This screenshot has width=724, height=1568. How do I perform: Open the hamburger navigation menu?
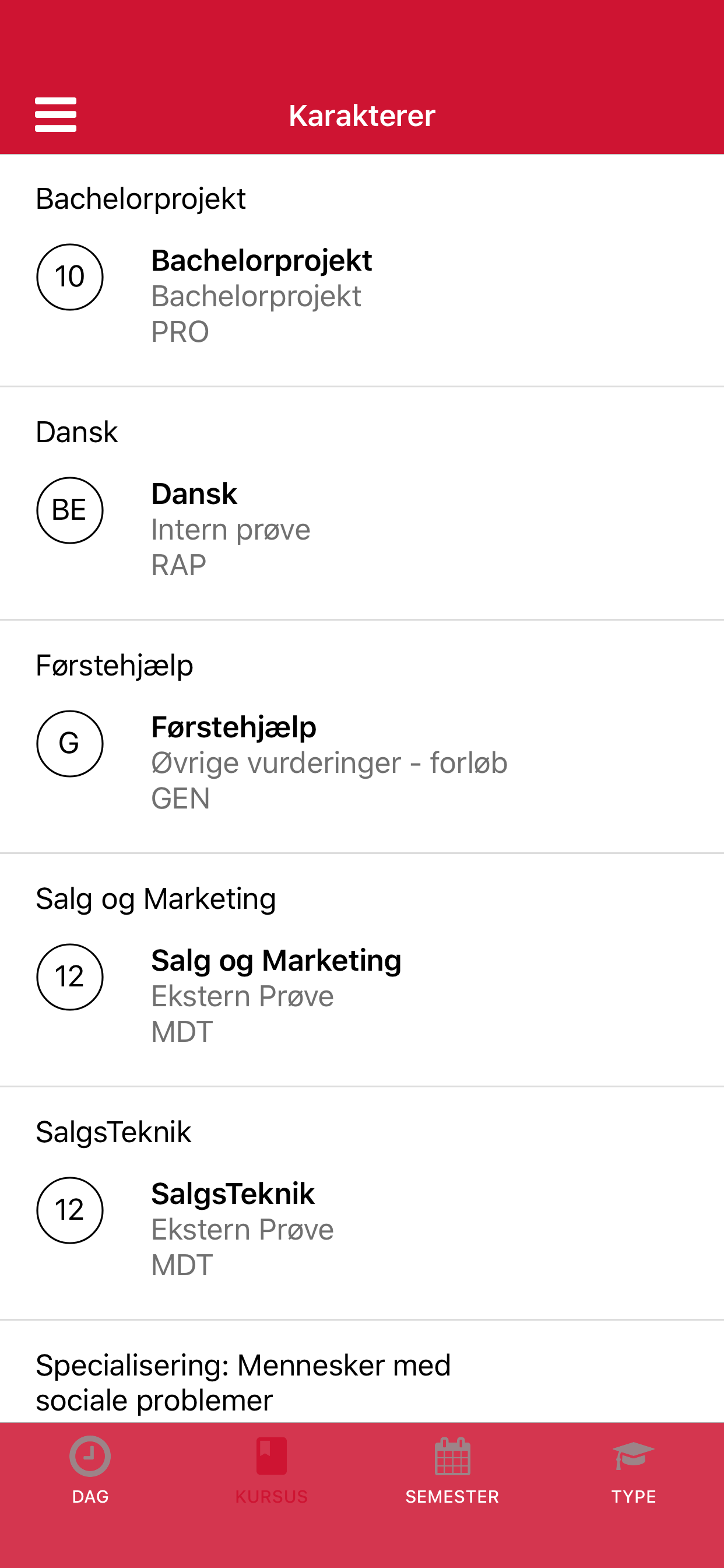55,114
